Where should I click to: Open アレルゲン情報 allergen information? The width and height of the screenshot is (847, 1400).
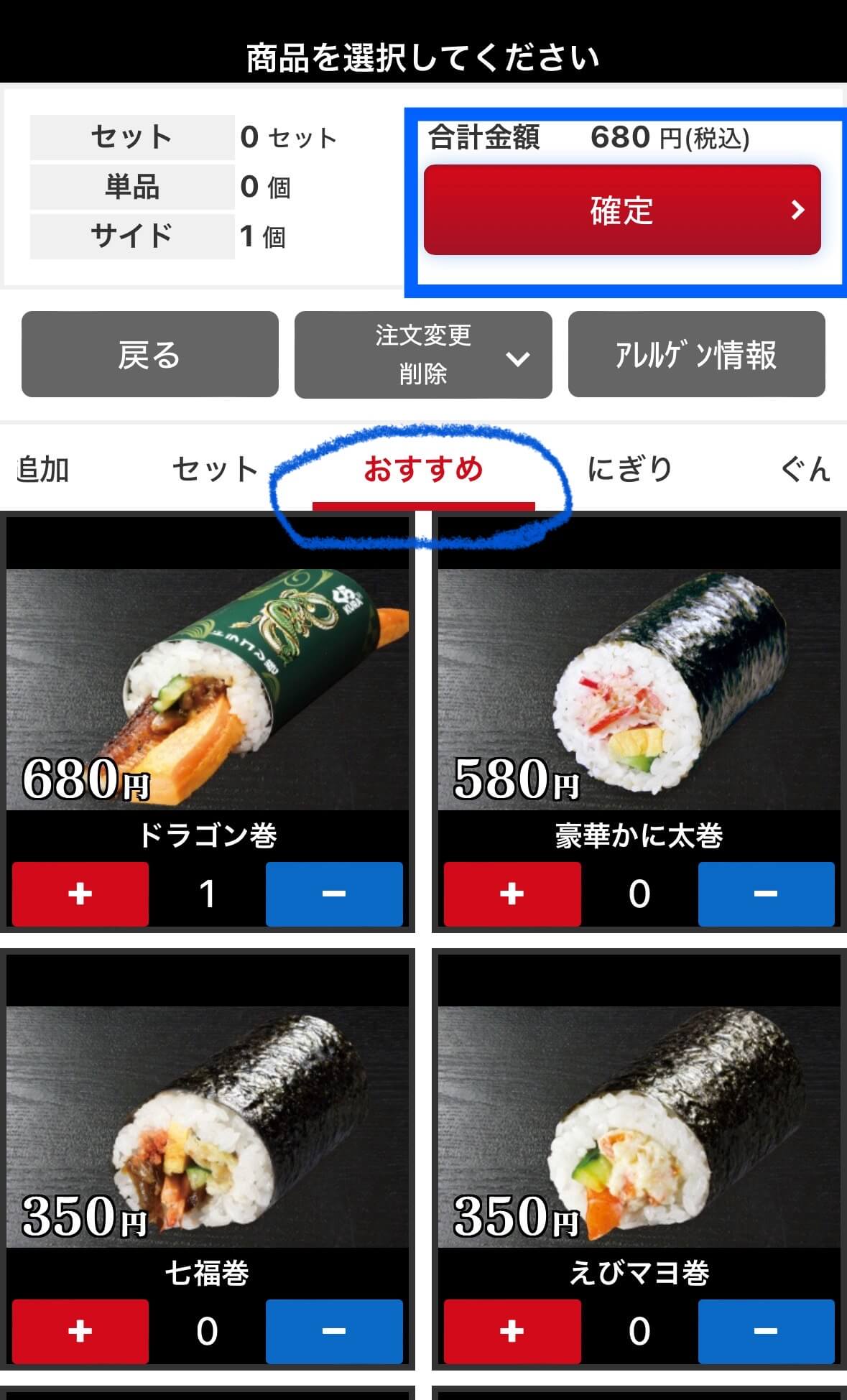(695, 354)
